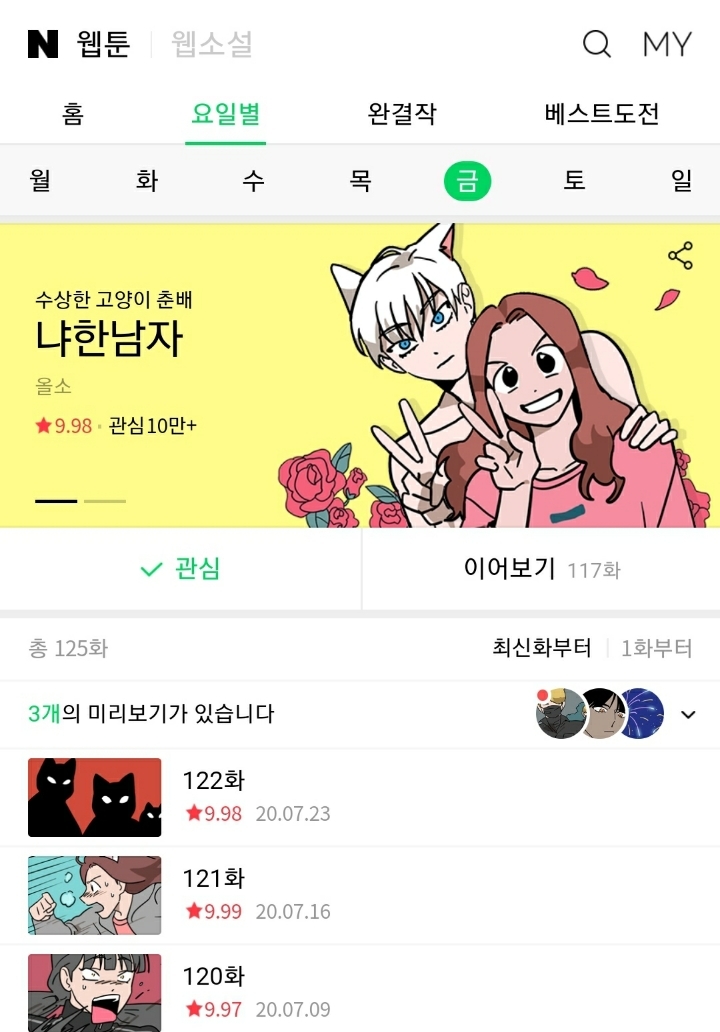This screenshot has width=720, height=1032.
Task: Open the 베스트도전 tab
Action: [602, 113]
